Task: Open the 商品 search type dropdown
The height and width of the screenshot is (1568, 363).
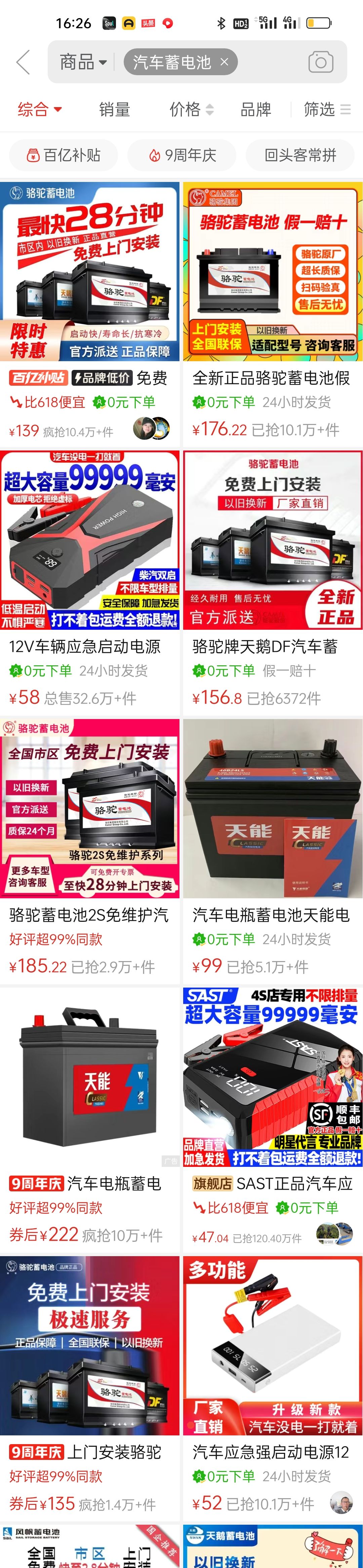Action: point(83,62)
